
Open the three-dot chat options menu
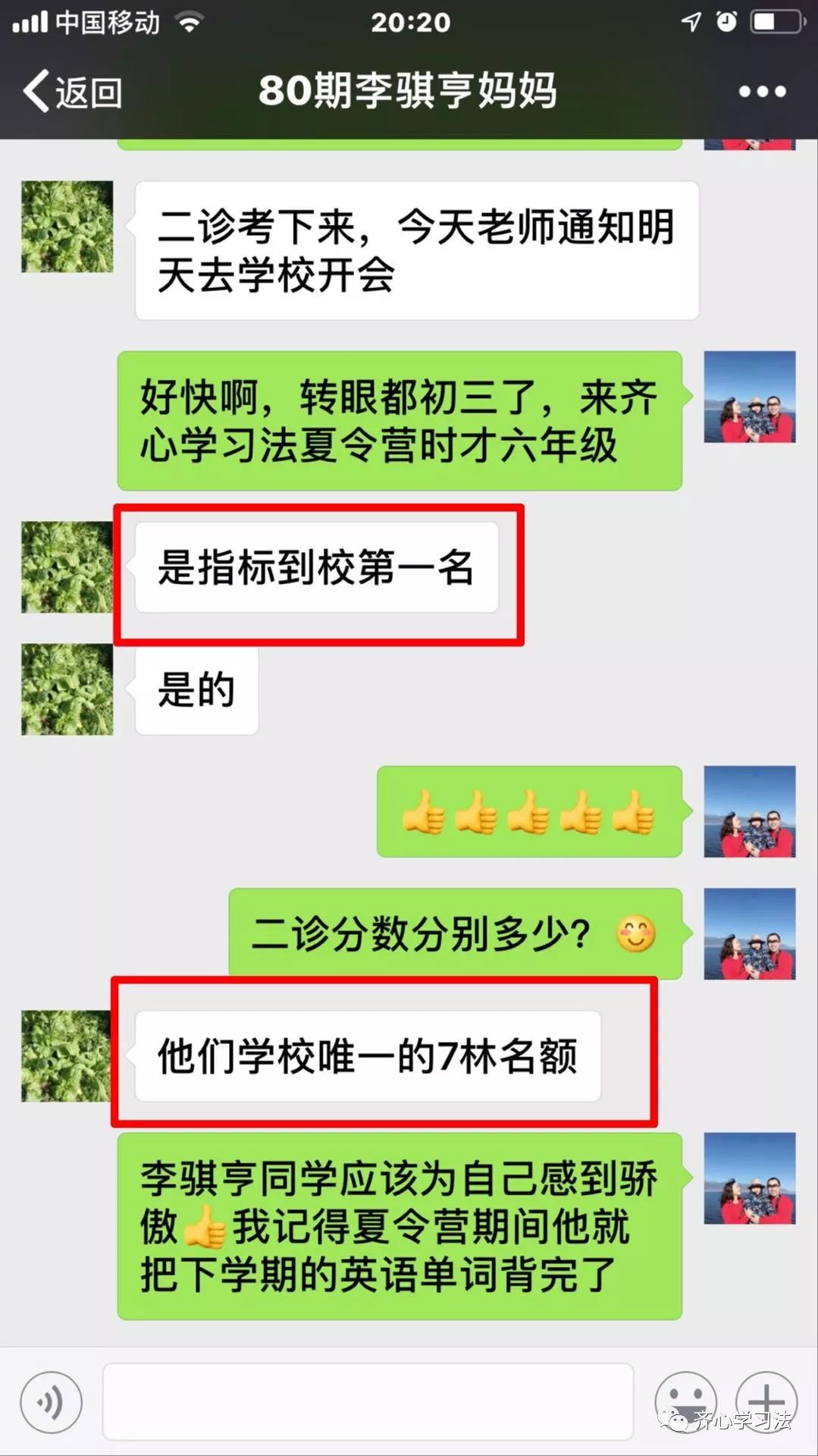(x=762, y=92)
